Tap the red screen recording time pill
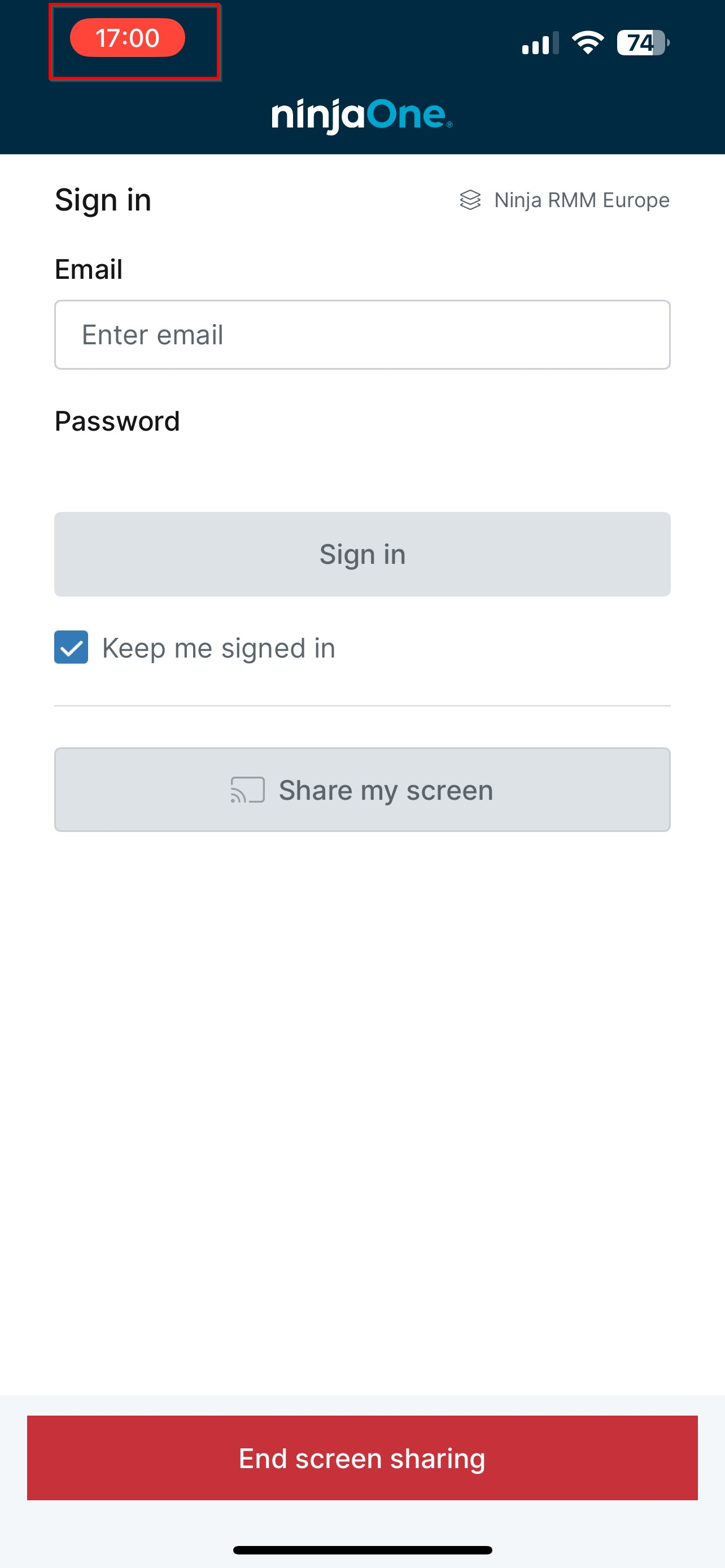The width and height of the screenshot is (725, 1568). pyautogui.click(x=128, y=38)
